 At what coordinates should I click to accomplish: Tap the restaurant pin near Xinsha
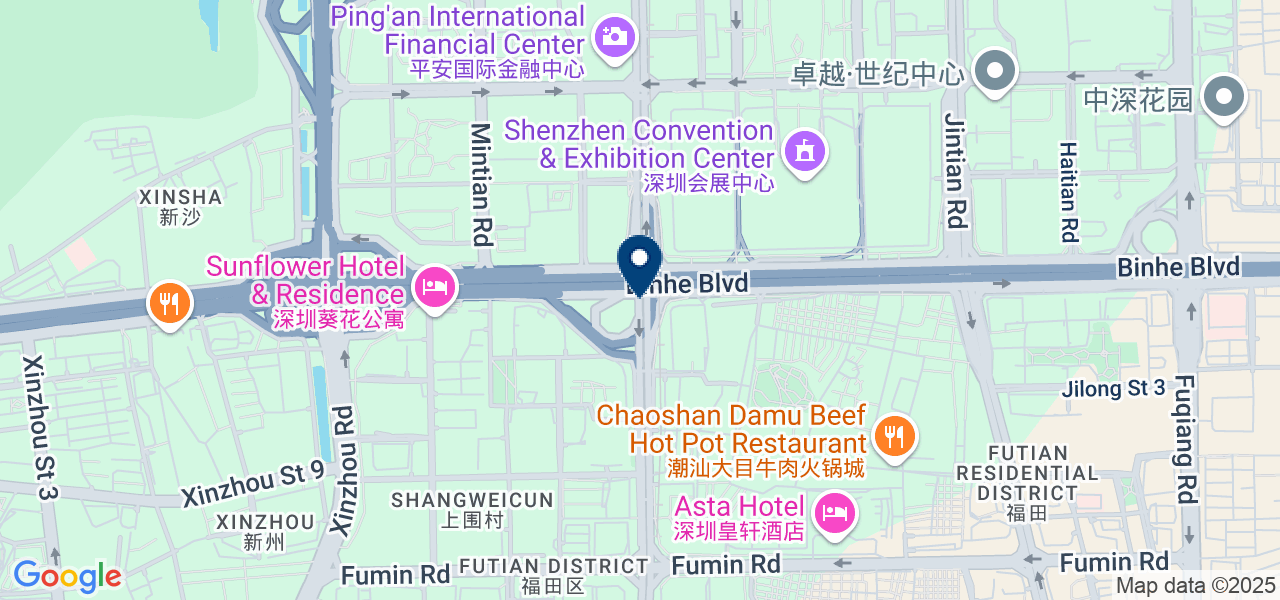[171, 303]
